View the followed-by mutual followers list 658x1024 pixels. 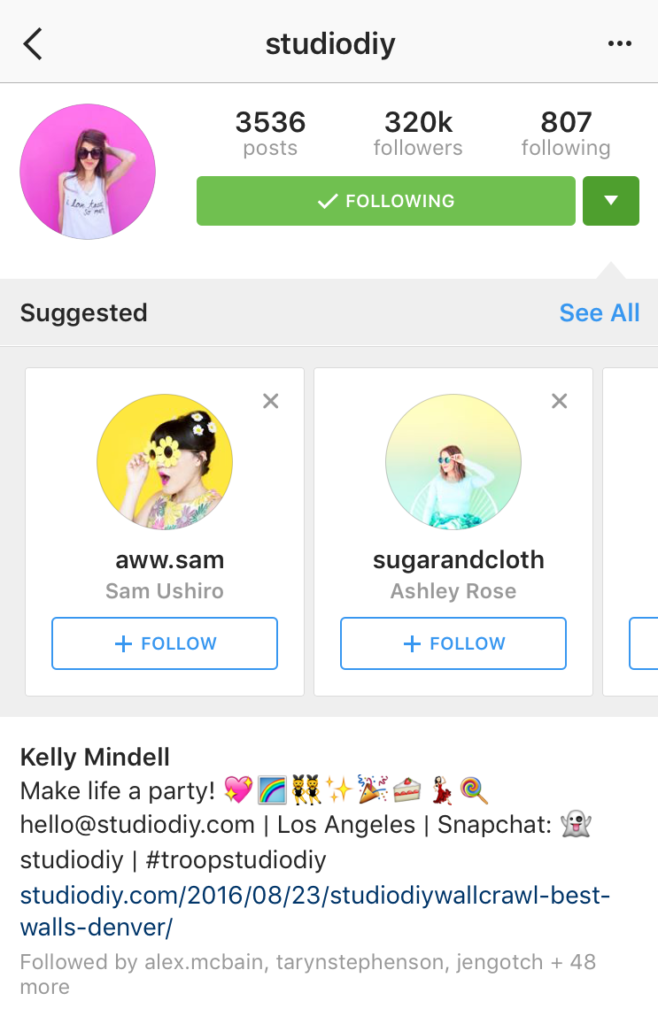tap(307, 973)
